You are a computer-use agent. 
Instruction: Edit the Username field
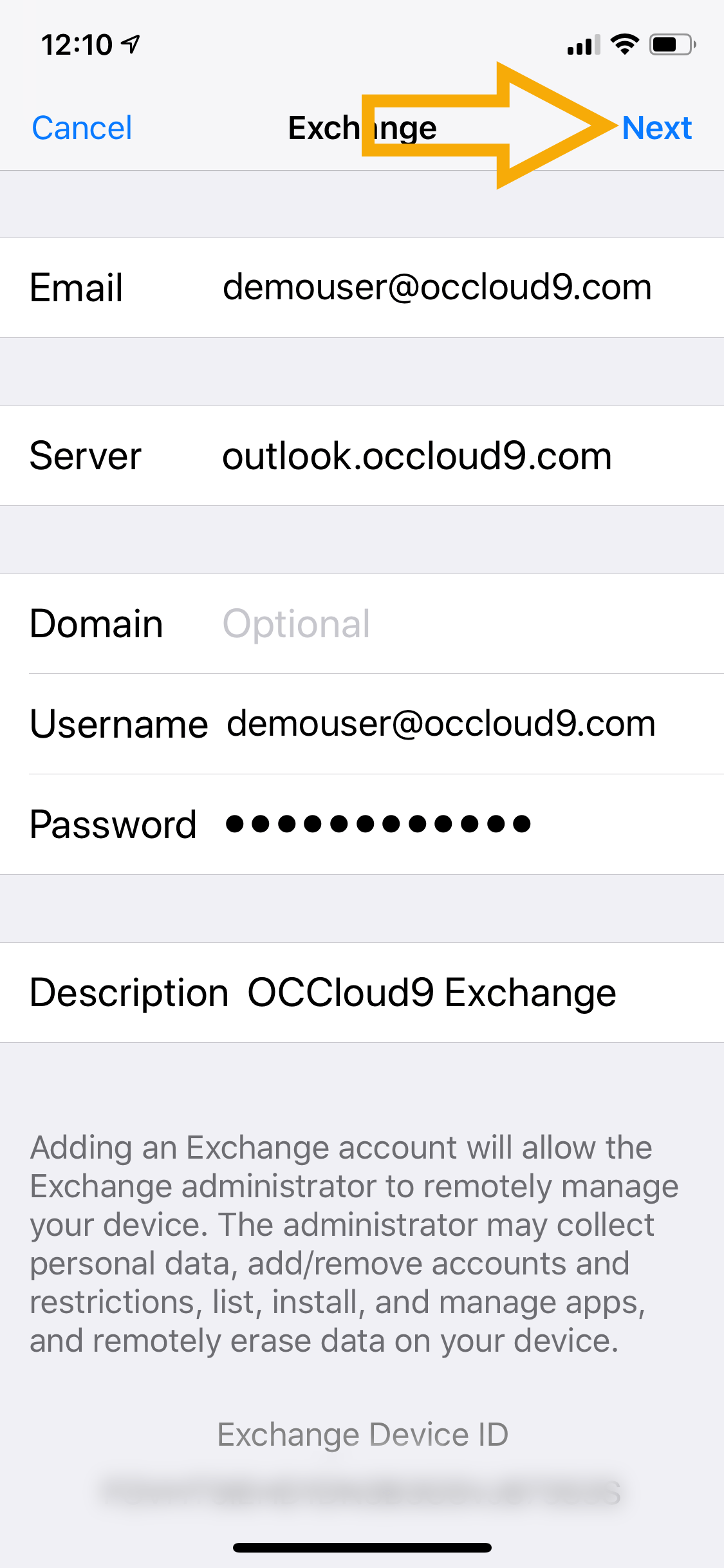coord(362,724)
